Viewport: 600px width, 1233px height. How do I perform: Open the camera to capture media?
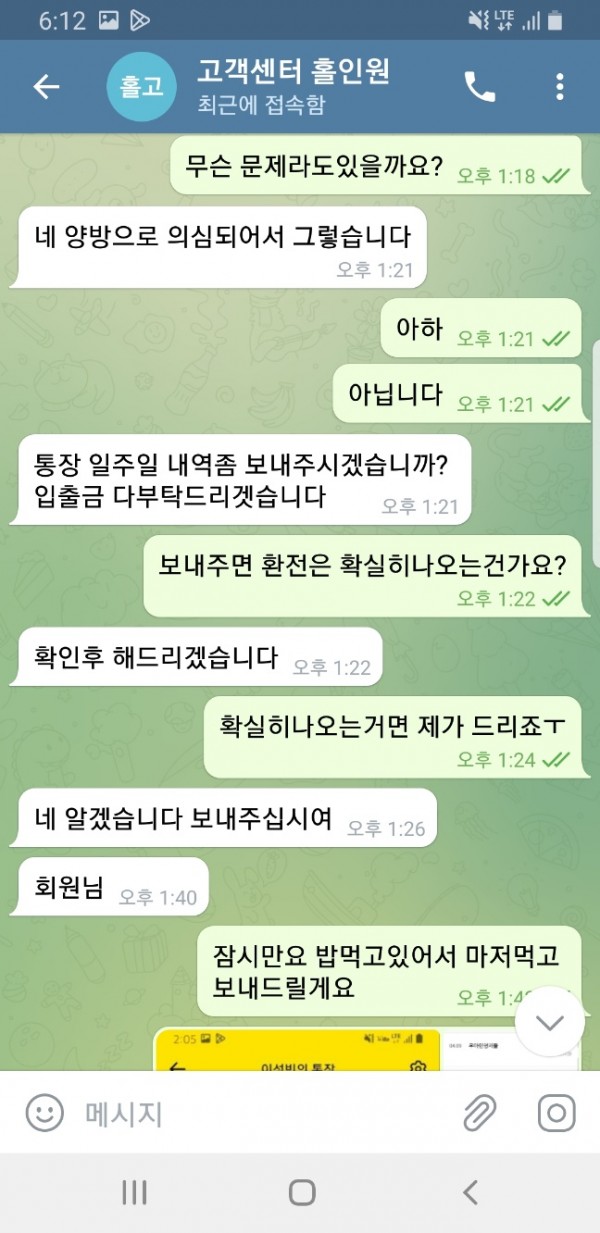pyautogui.click(x=556, y=1112)
